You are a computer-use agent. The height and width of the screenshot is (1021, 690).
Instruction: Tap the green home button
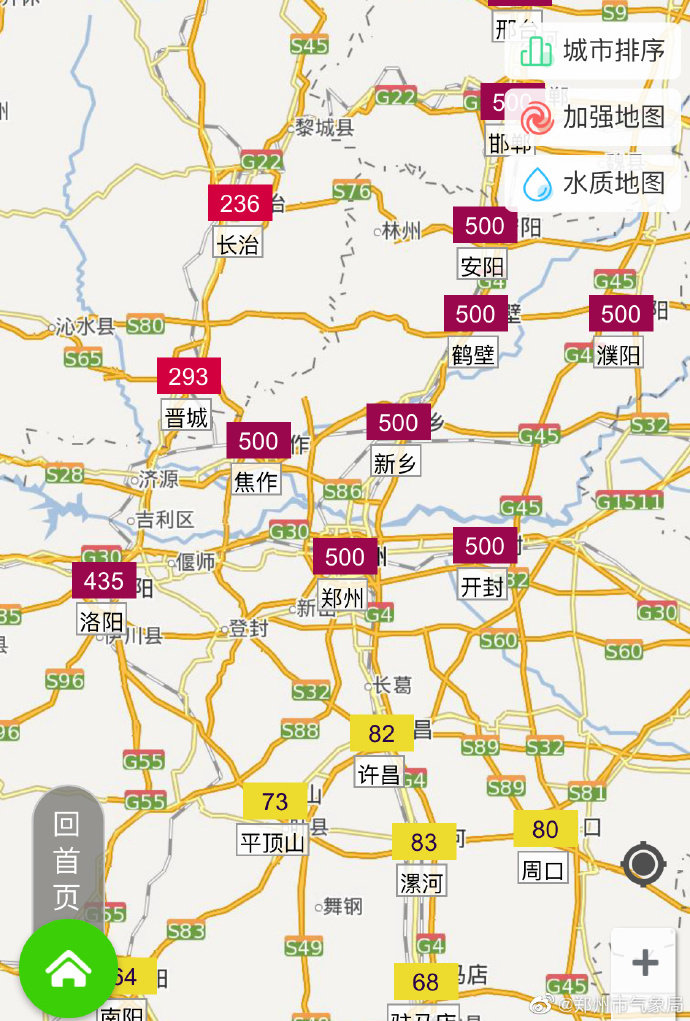tap(68, 967)
